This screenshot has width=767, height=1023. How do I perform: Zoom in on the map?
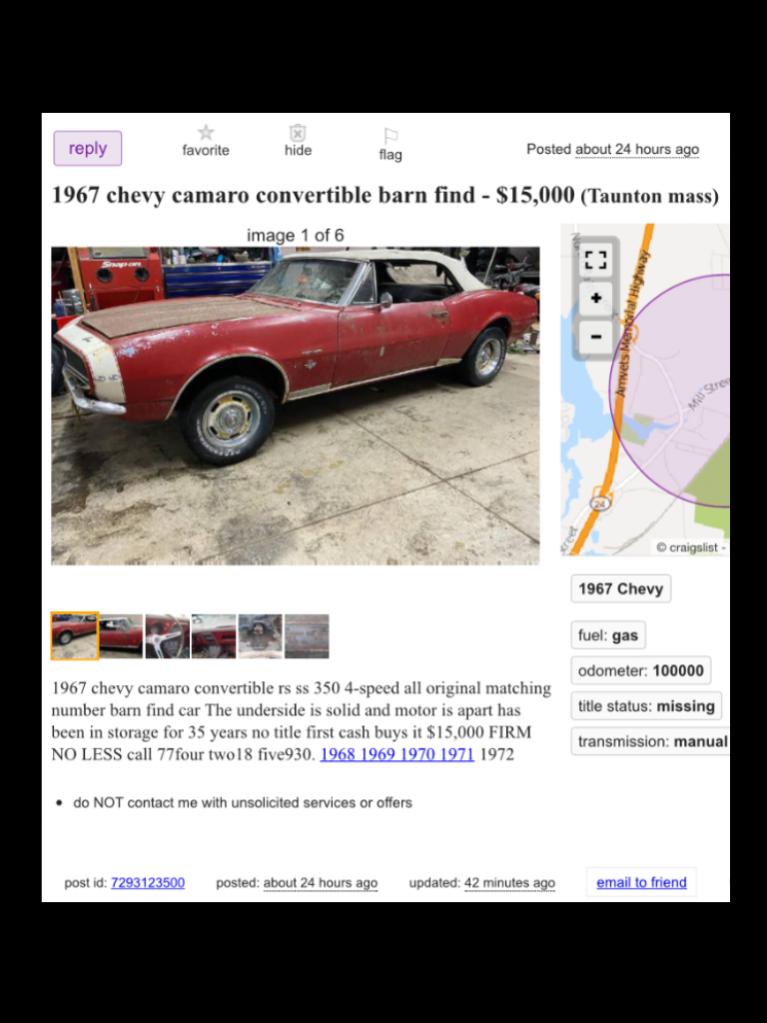(596, 298)
